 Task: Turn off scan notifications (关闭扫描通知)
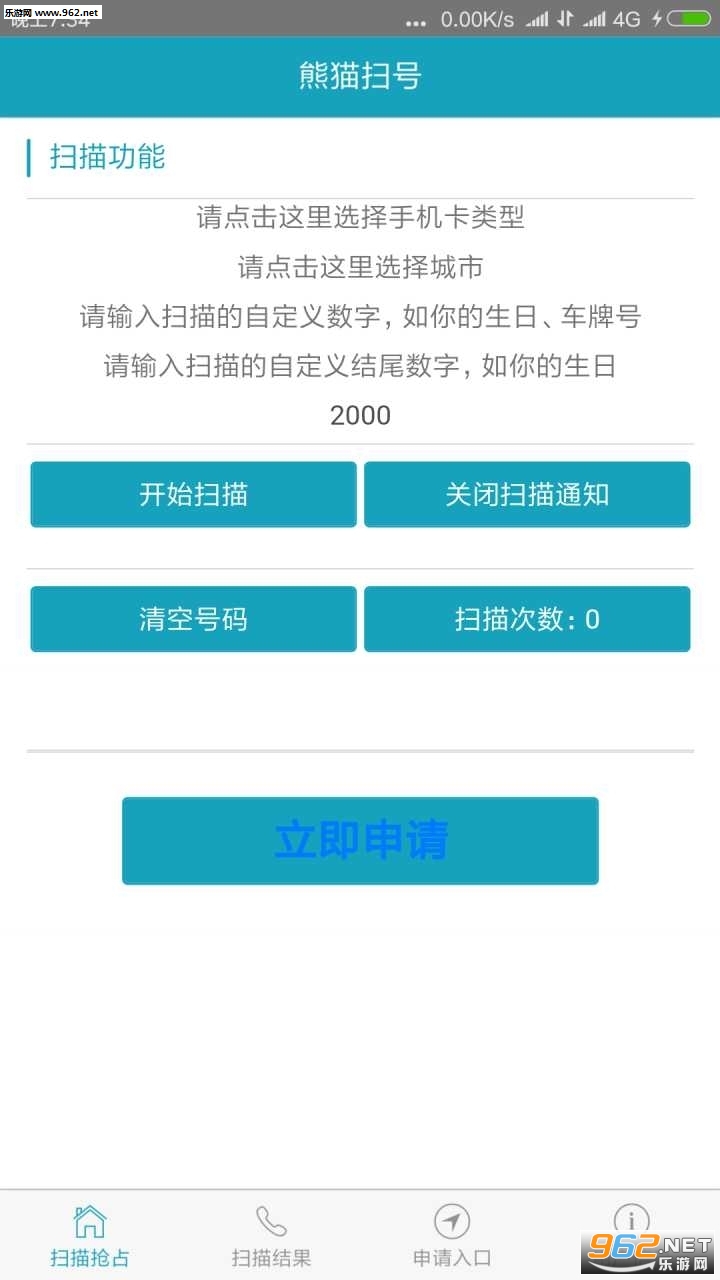[527, 494]
